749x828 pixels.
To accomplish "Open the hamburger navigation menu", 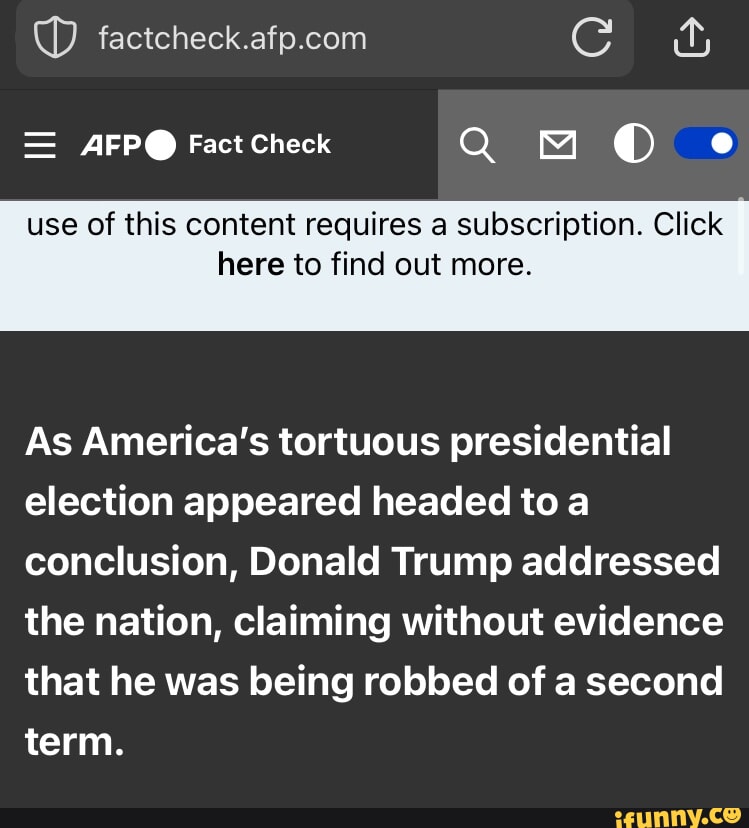I will (40, 144).
